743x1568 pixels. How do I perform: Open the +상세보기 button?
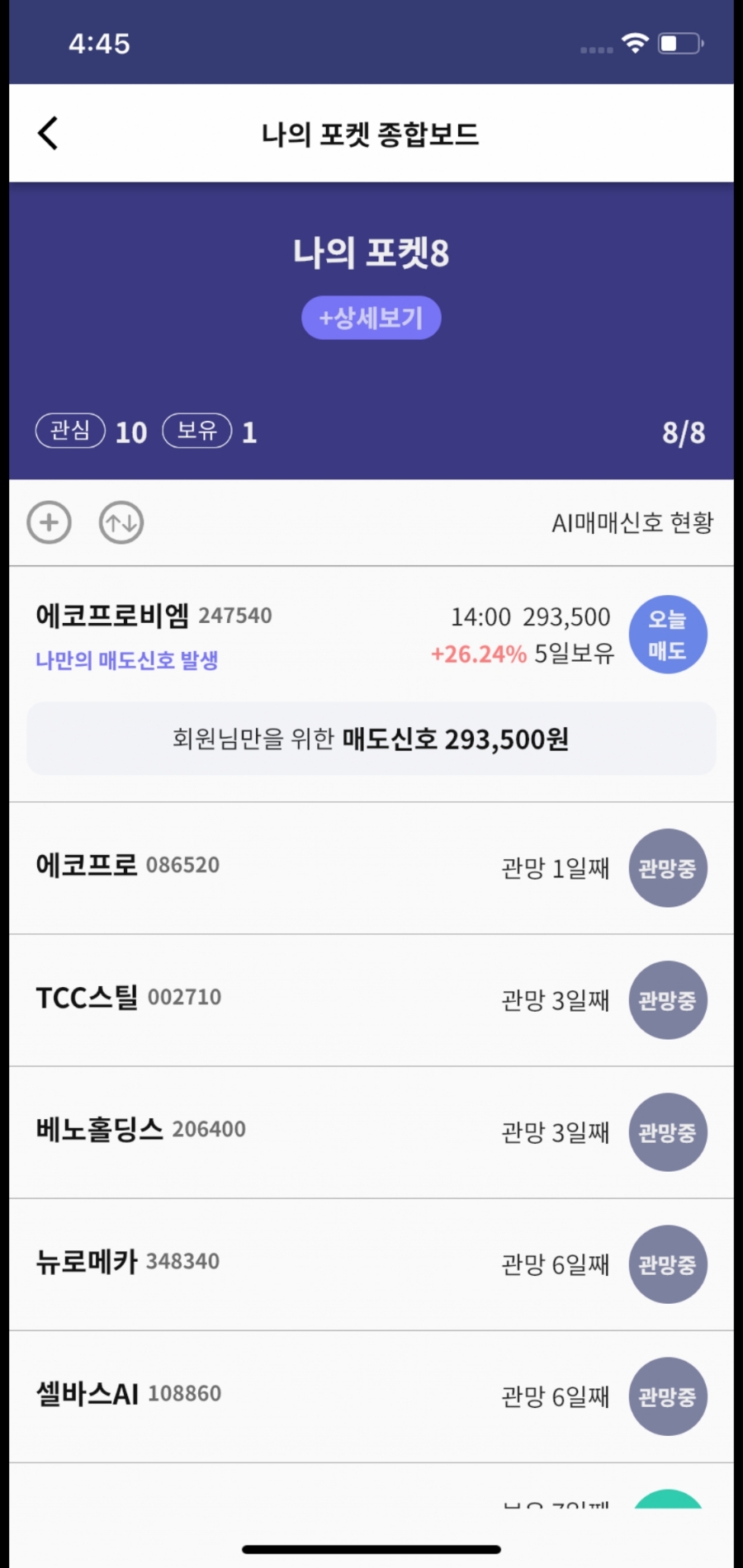371,318
